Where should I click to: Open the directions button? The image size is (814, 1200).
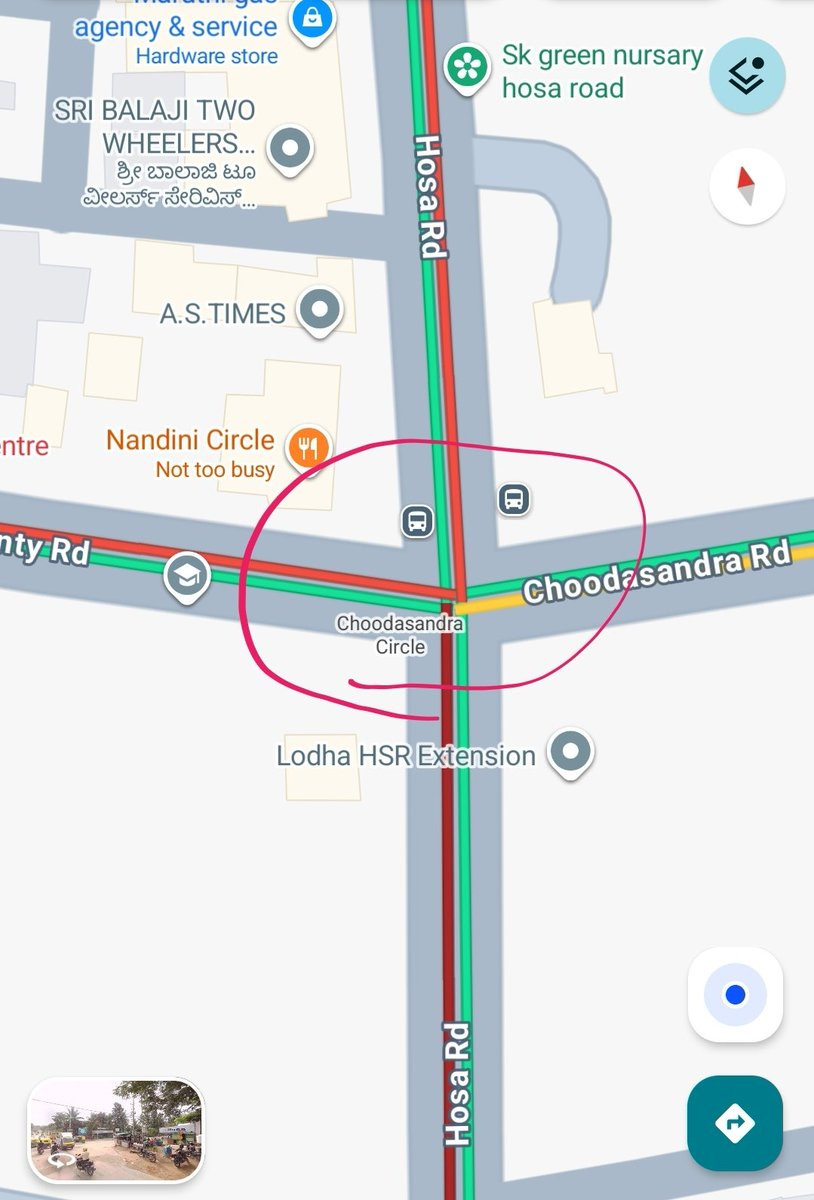point(735,1123)
